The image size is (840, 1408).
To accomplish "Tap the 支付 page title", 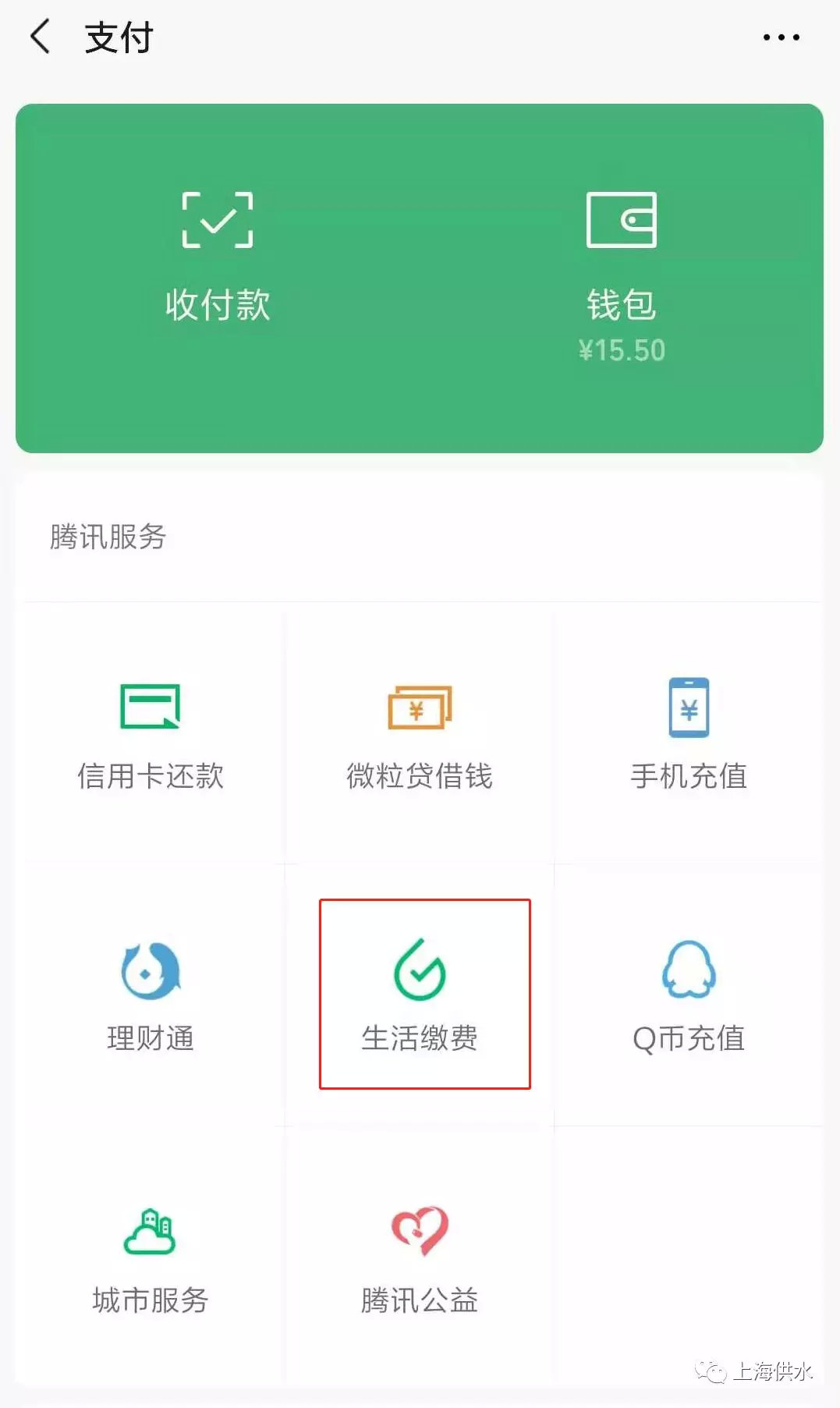I will click(119, 36).
